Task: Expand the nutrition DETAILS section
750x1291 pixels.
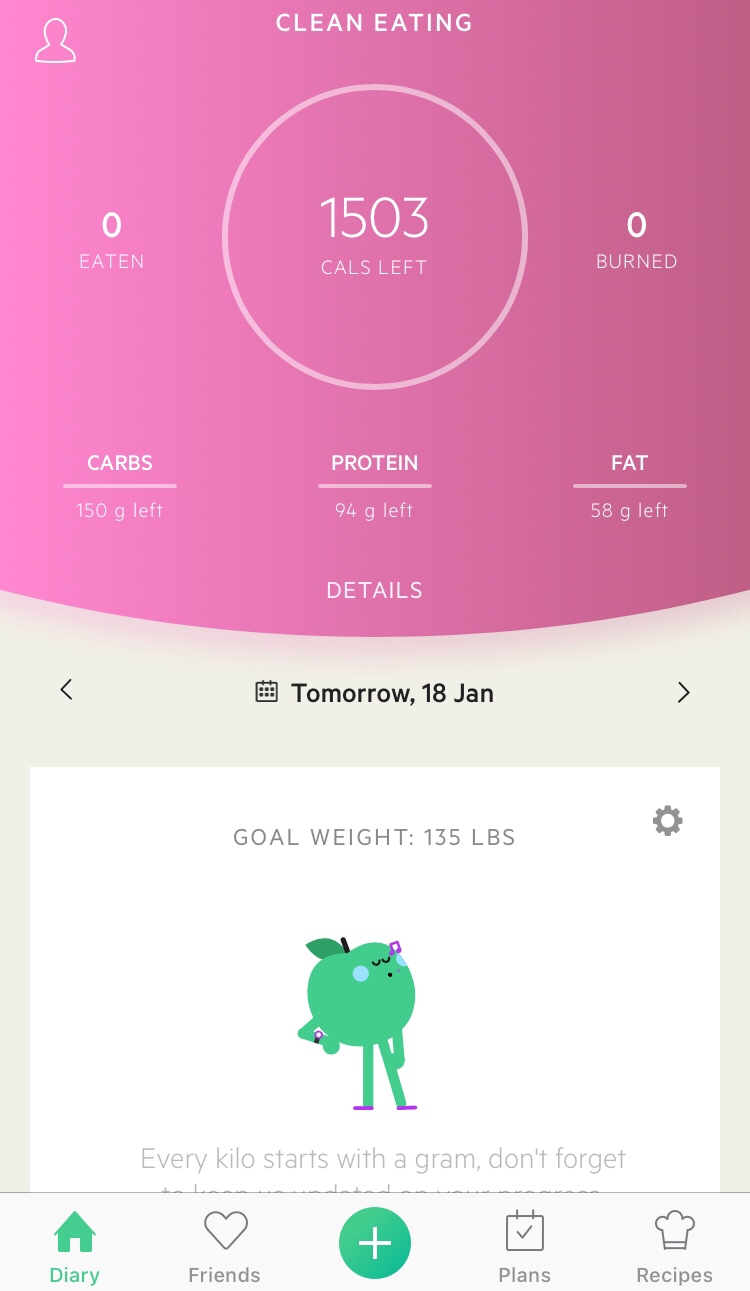Action: tap(374, 590)
